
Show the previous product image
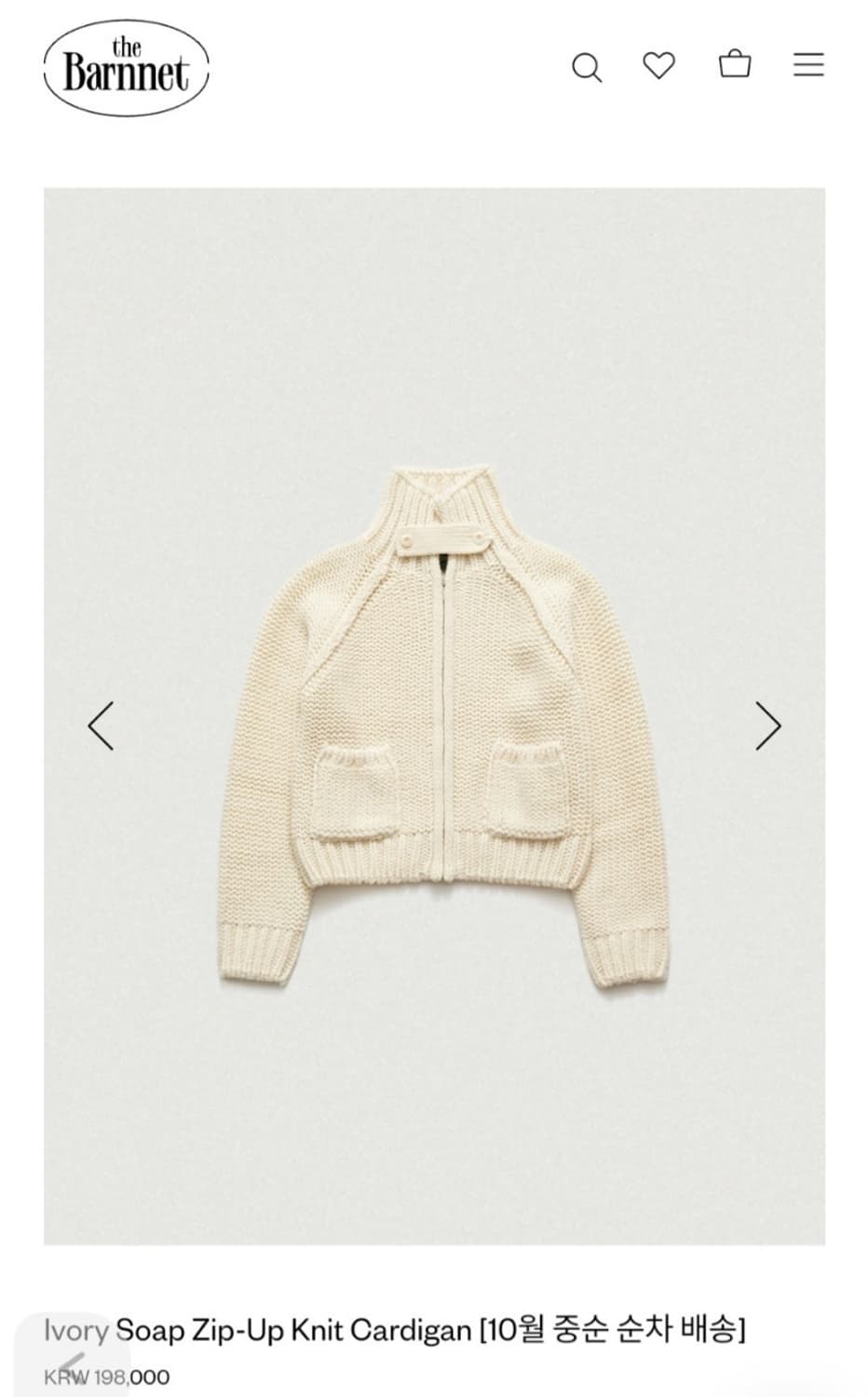(101, 726)
